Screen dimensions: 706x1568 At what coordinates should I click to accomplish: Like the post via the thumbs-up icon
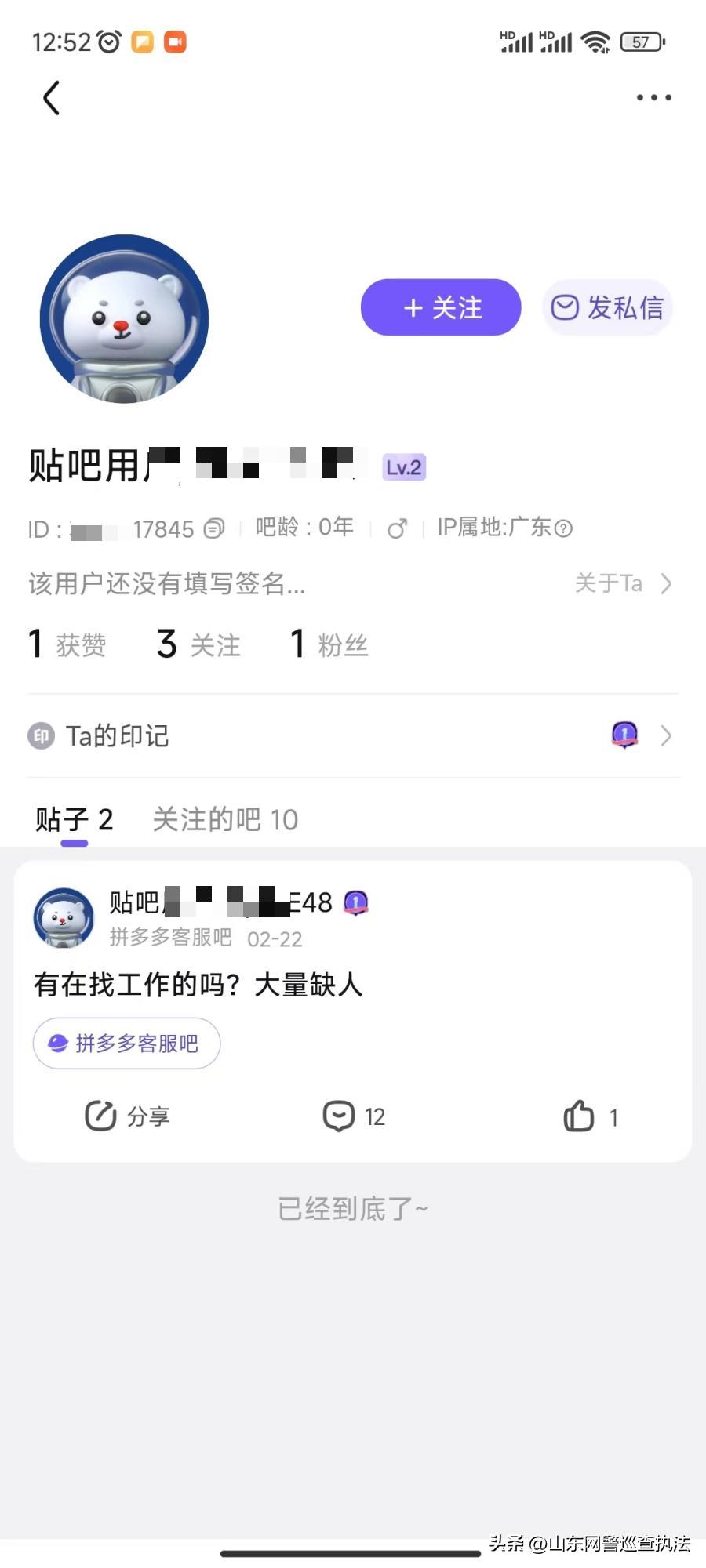580,1116
